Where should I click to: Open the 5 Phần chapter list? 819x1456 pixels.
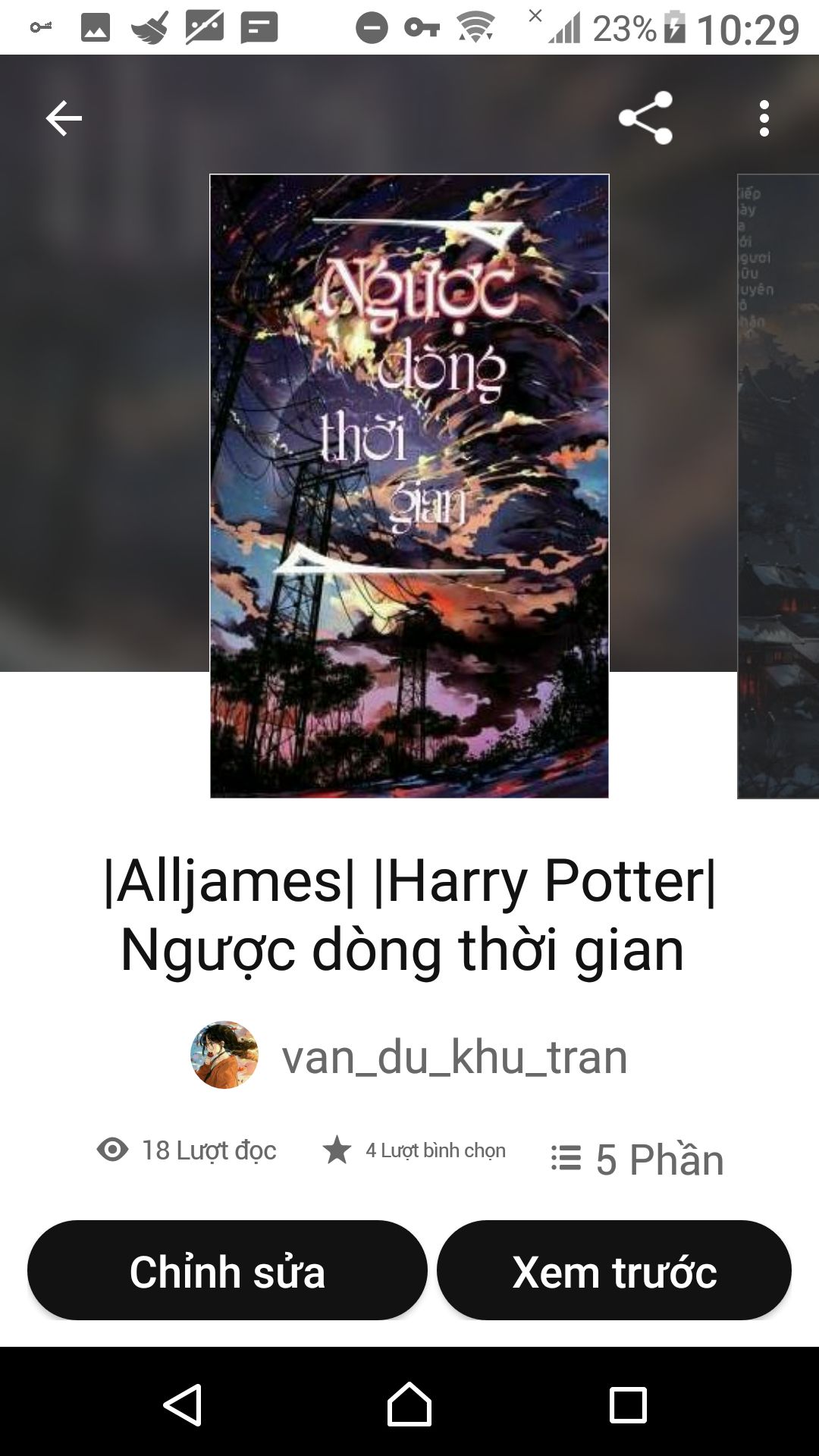639,1159
